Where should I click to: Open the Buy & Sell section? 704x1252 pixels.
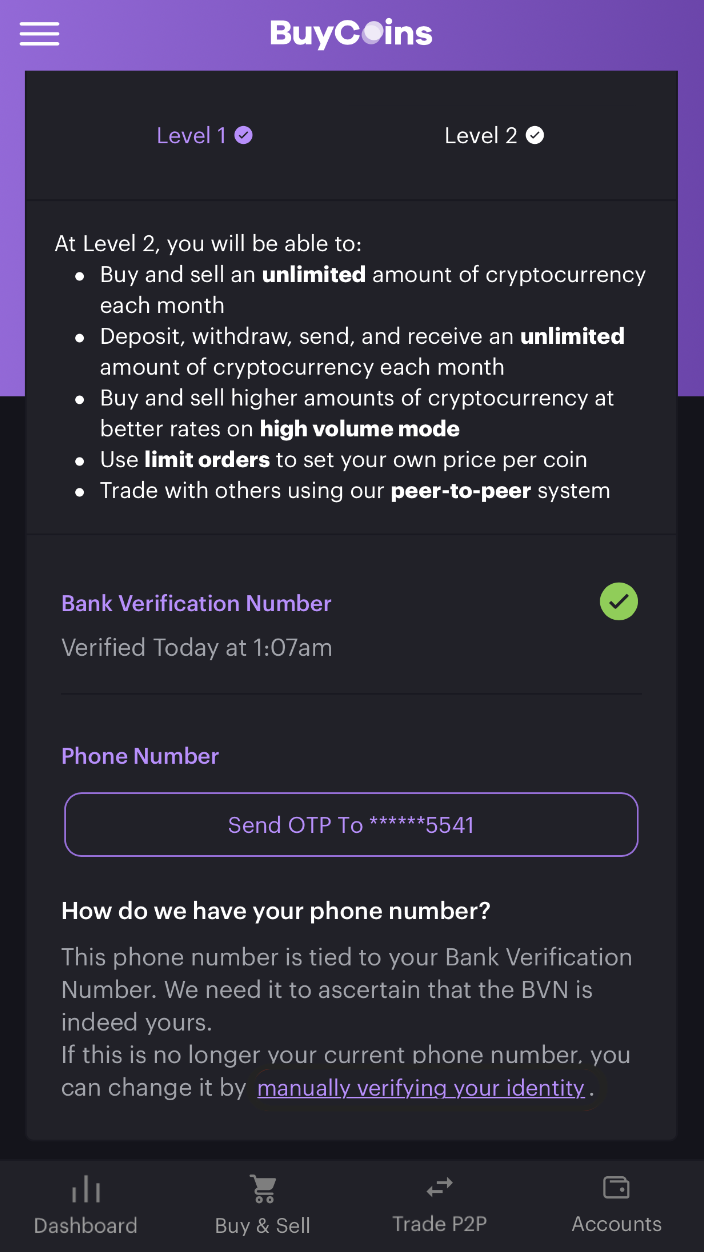[263, 1206]
